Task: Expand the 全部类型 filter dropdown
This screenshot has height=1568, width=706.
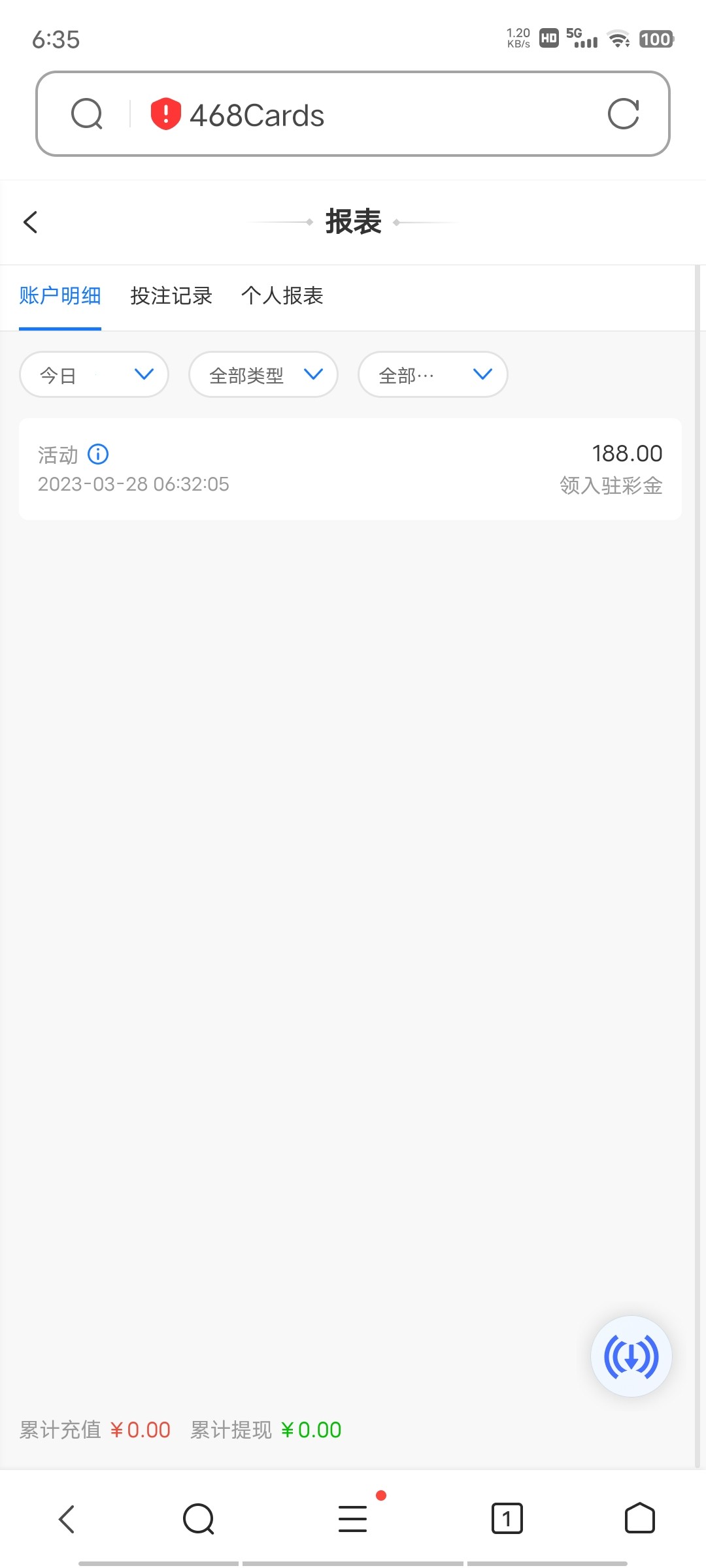Action: coord(263,375)
